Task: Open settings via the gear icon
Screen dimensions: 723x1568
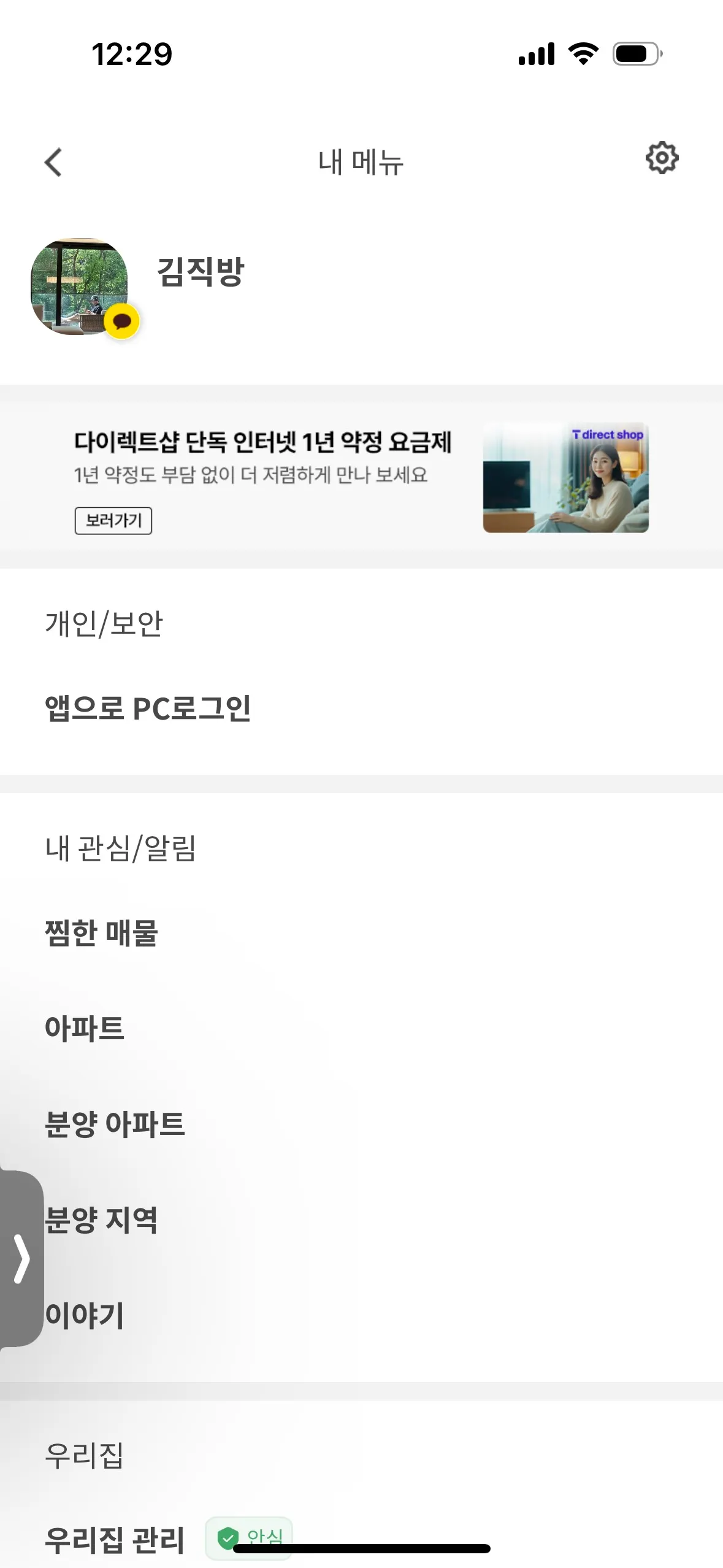Action: (662, 159)
